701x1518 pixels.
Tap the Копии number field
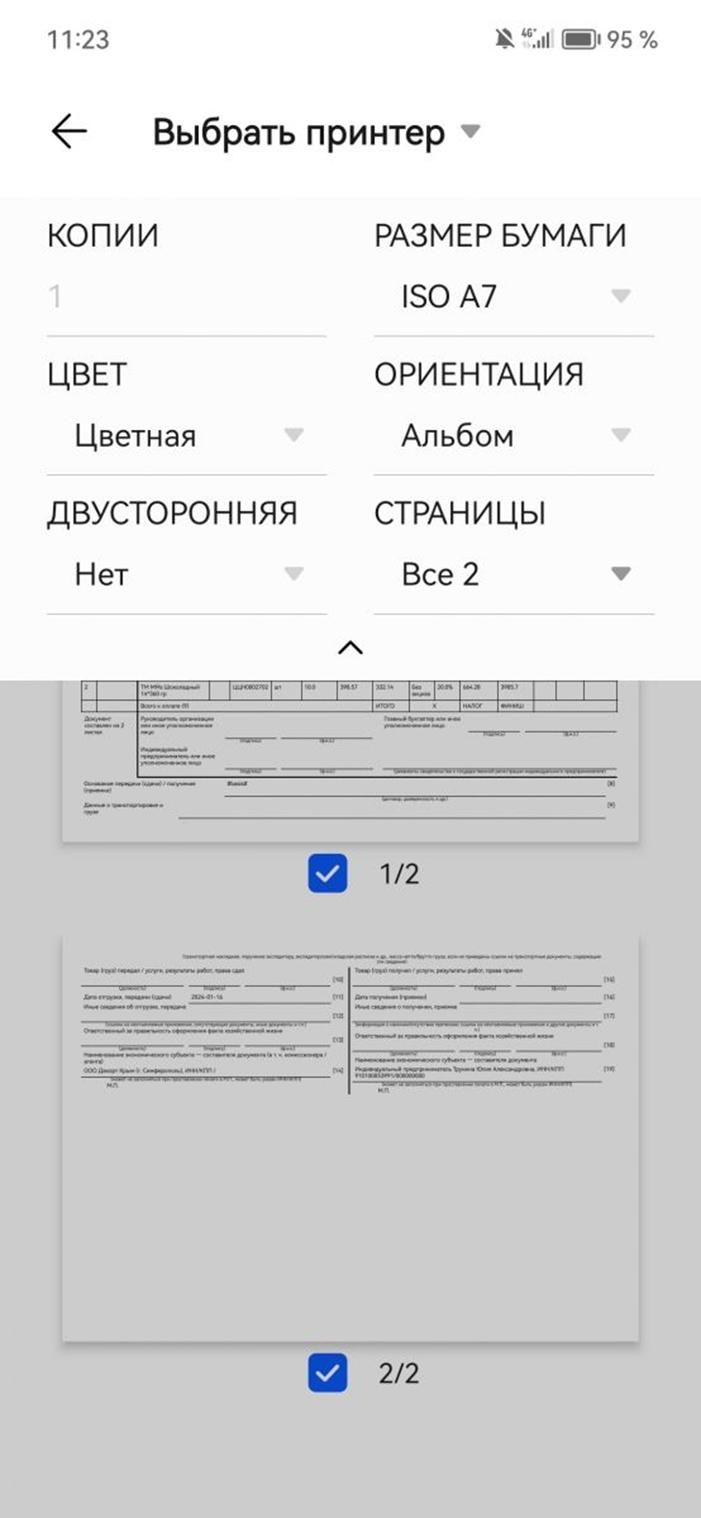[185, 297]
